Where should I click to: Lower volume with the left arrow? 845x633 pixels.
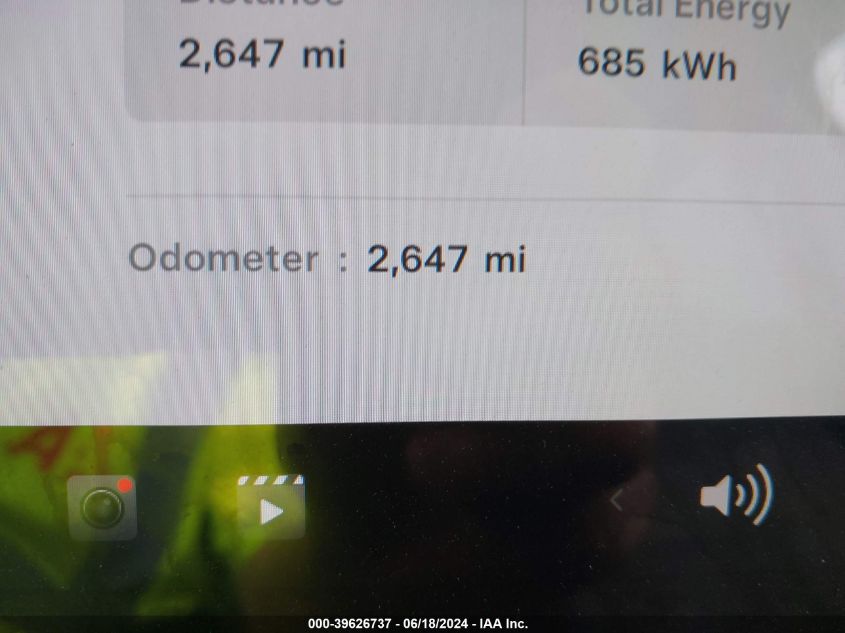[617, 500]
